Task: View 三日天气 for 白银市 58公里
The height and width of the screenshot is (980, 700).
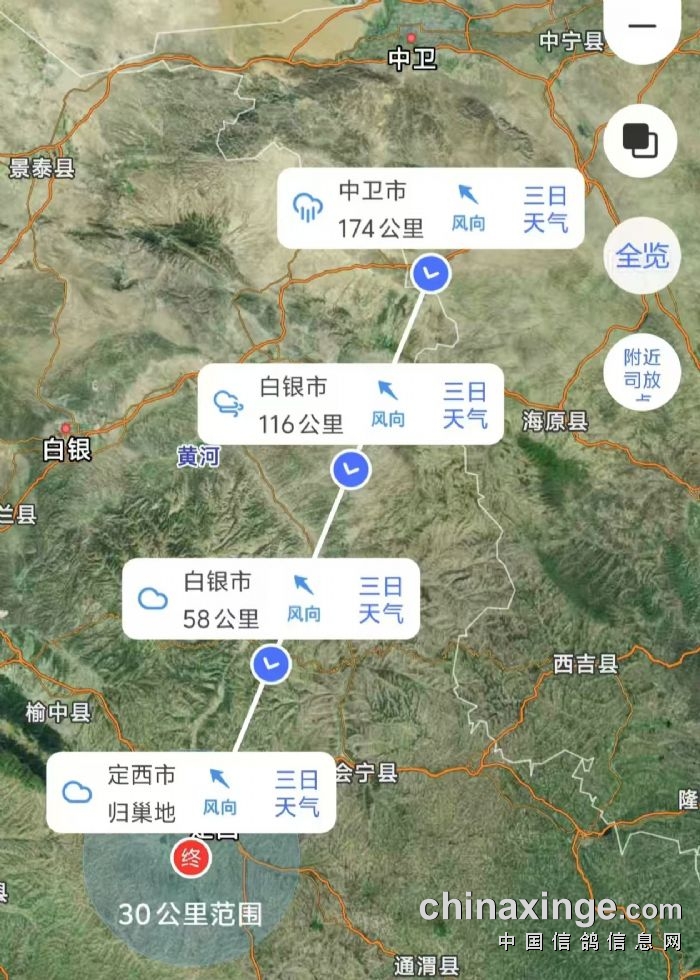Action: (381, 599)
